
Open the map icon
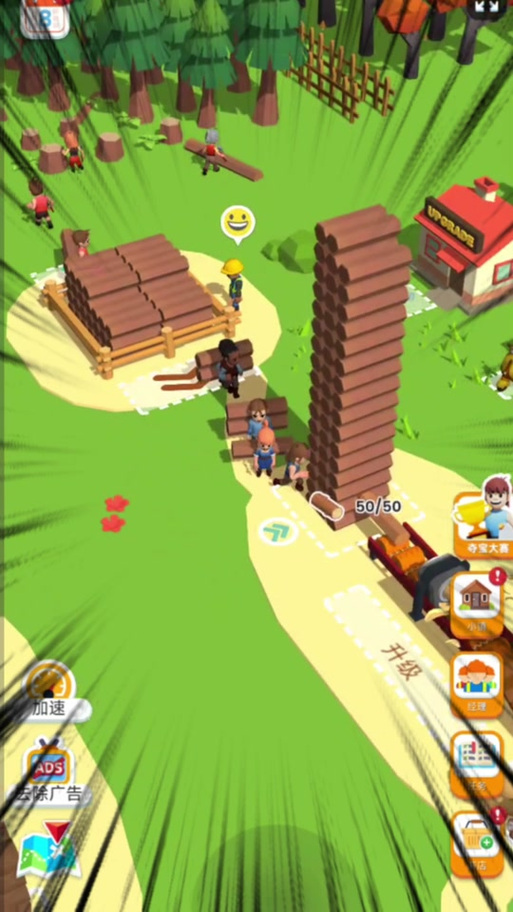(x=47, y=850)
